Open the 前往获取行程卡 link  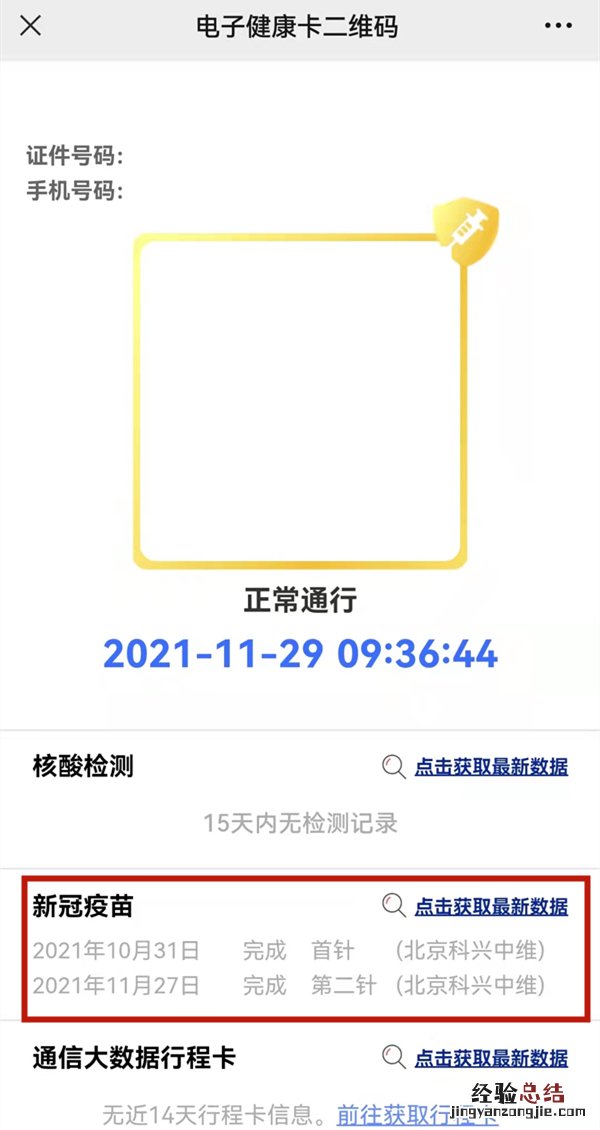coord(416,1112)
